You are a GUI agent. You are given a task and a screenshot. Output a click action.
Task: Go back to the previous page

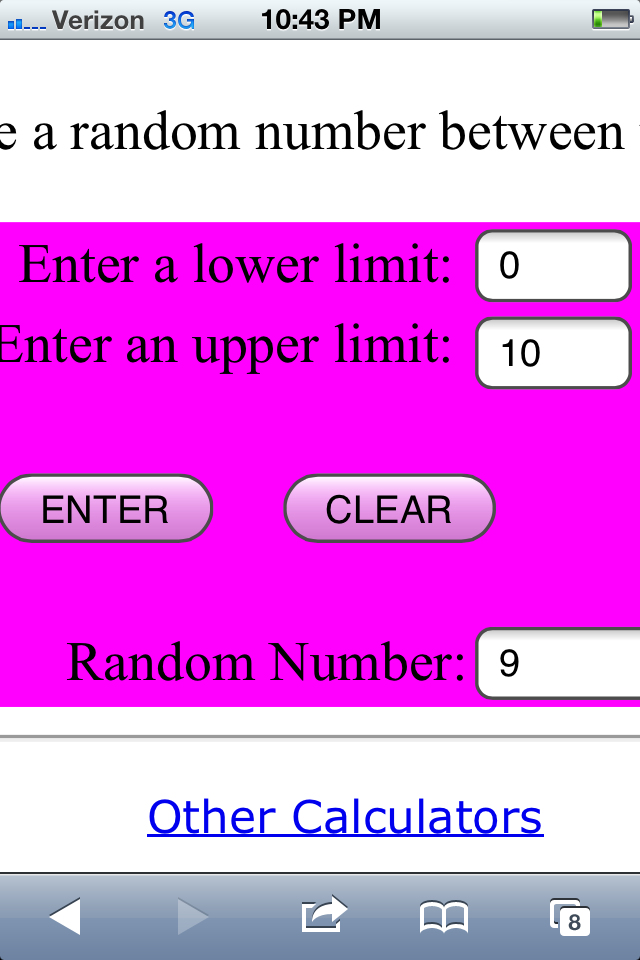65,917
